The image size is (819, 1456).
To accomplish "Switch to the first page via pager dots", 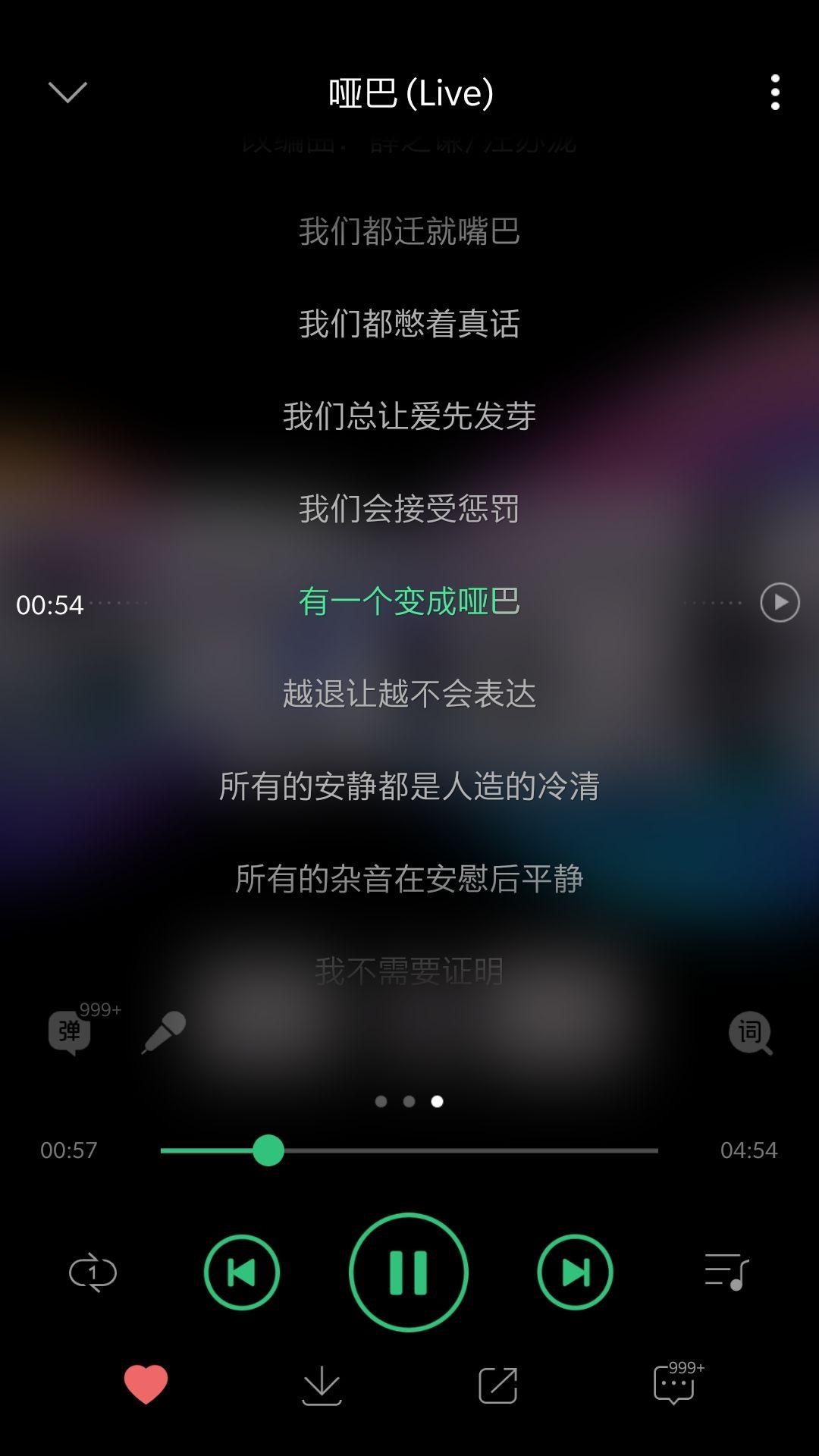I will [381, 1101].
